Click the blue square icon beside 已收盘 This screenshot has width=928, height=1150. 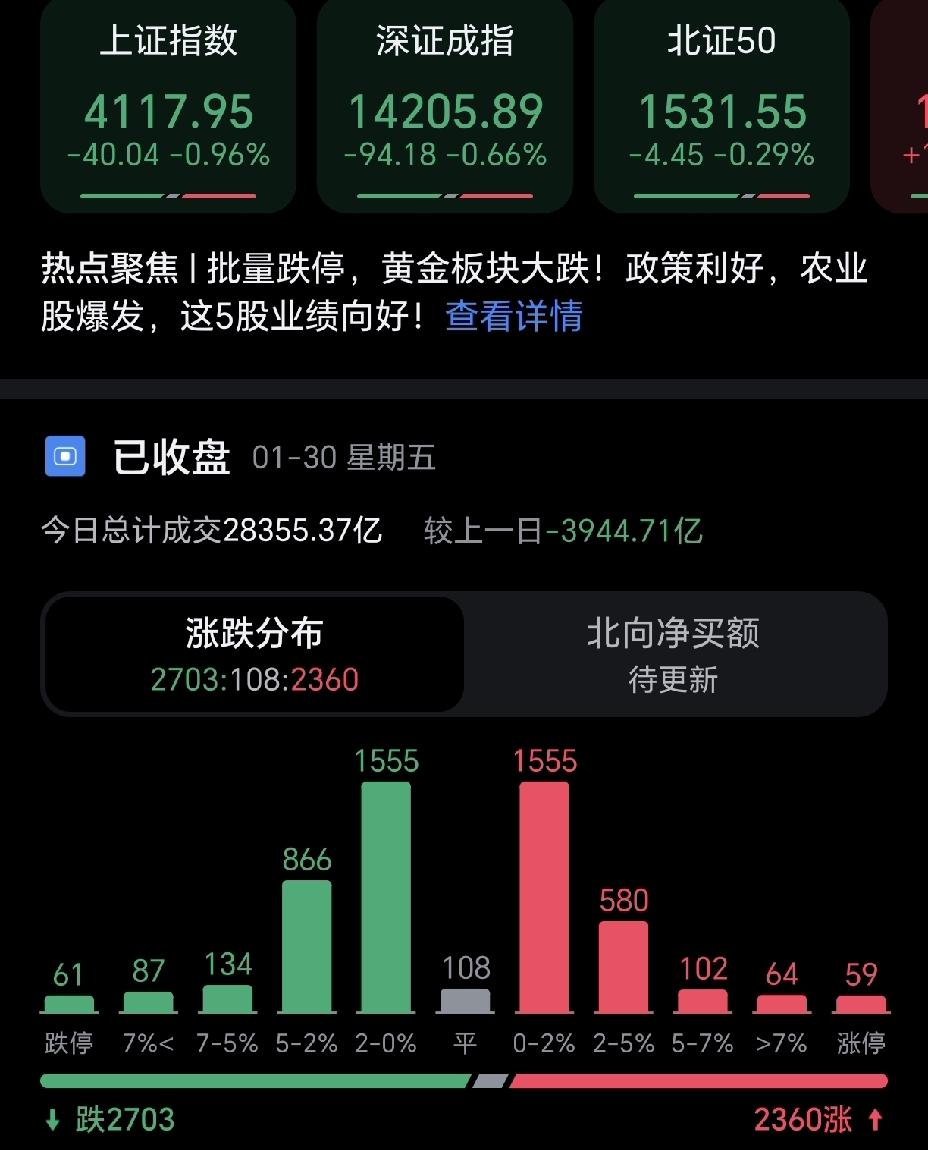tap(66, 458)
